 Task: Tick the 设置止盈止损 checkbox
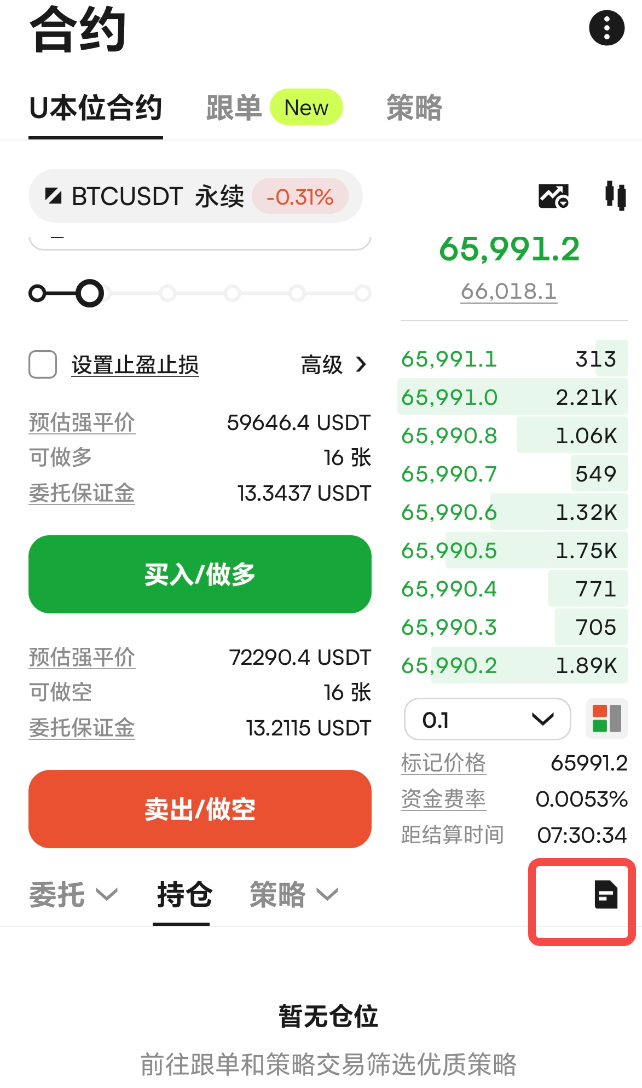pyautogui.click(x=43, y=364)
